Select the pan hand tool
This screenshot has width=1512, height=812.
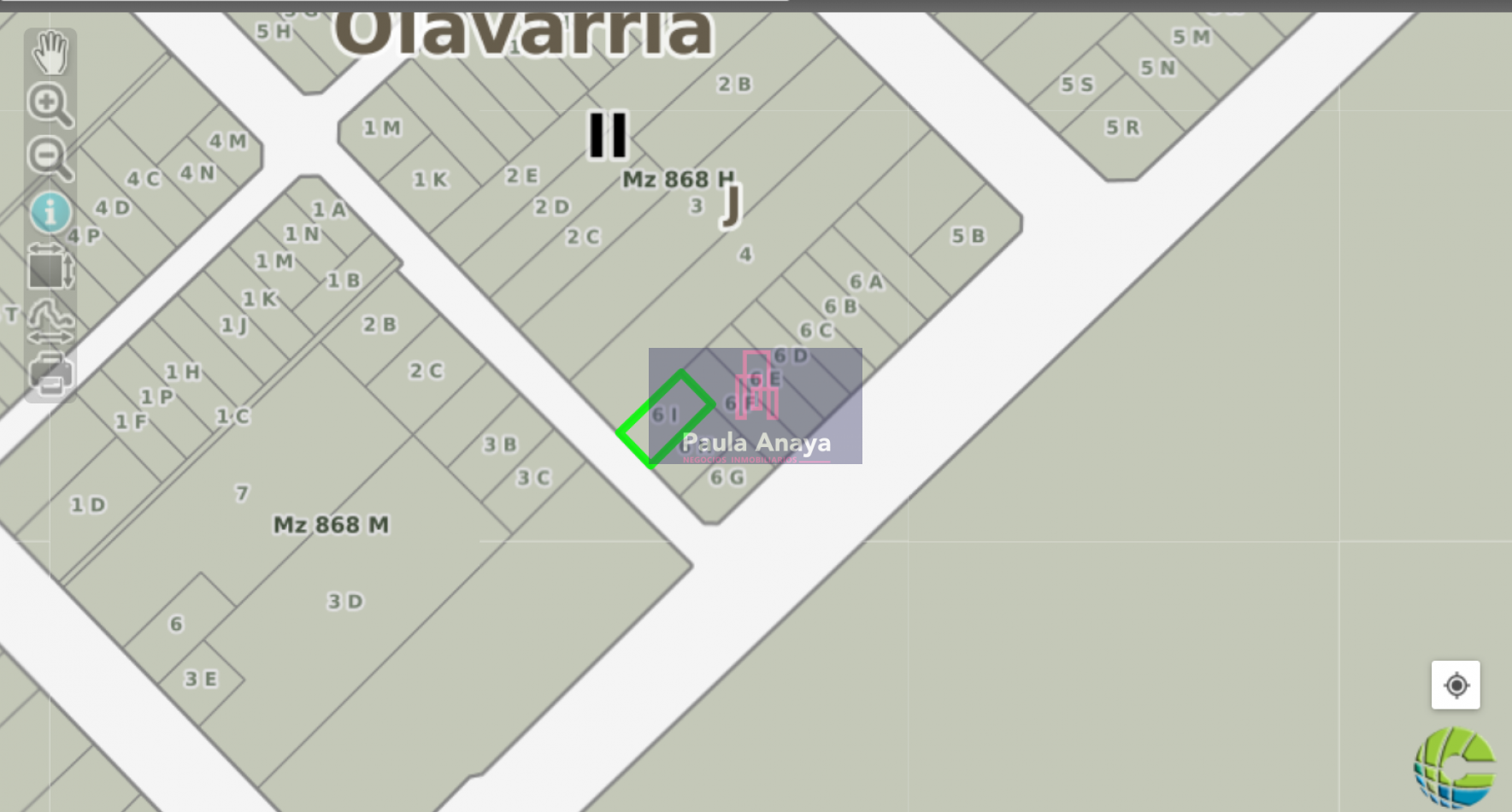tap(50, 53)
